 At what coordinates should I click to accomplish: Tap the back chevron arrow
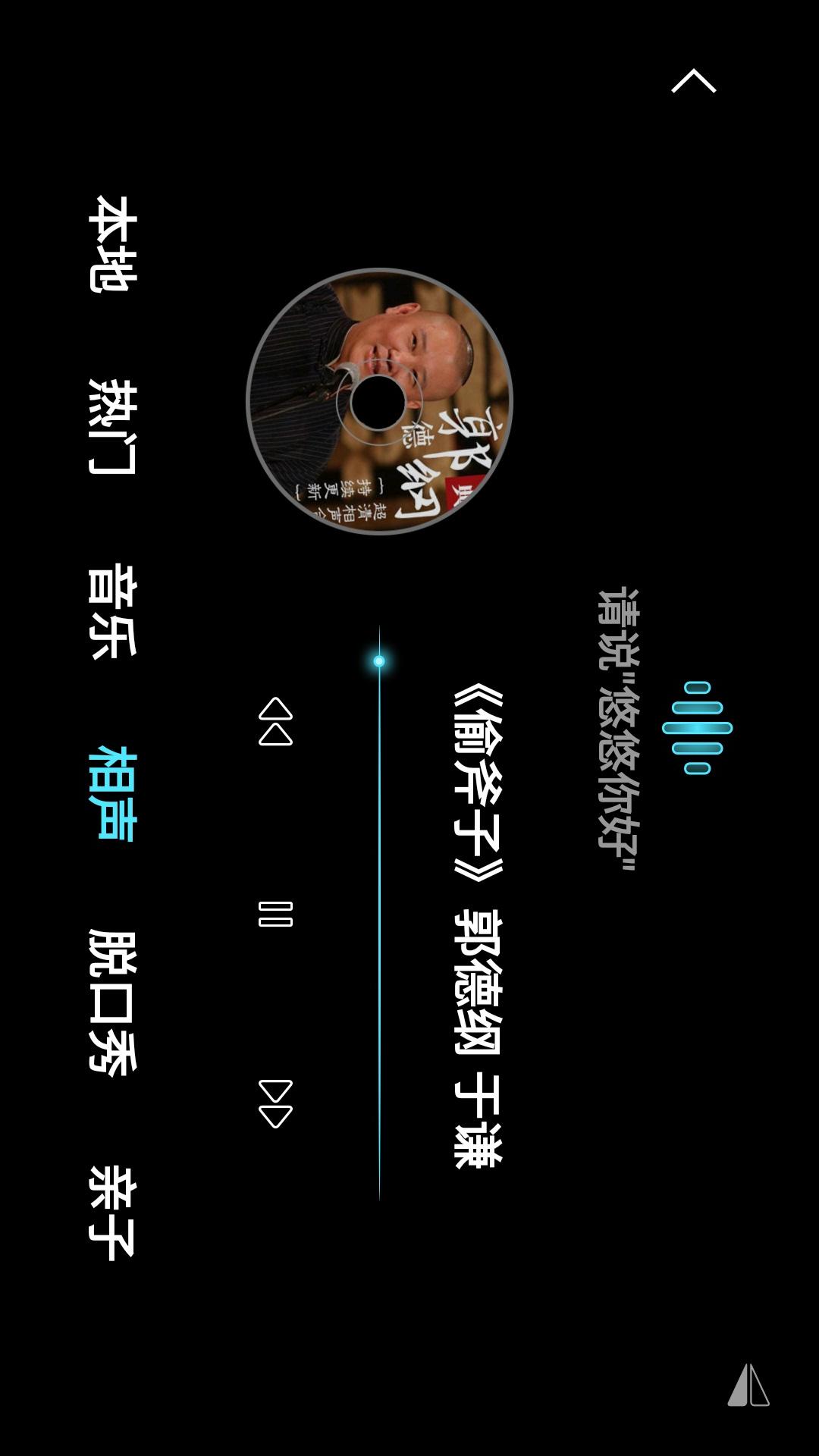(694, 81)
